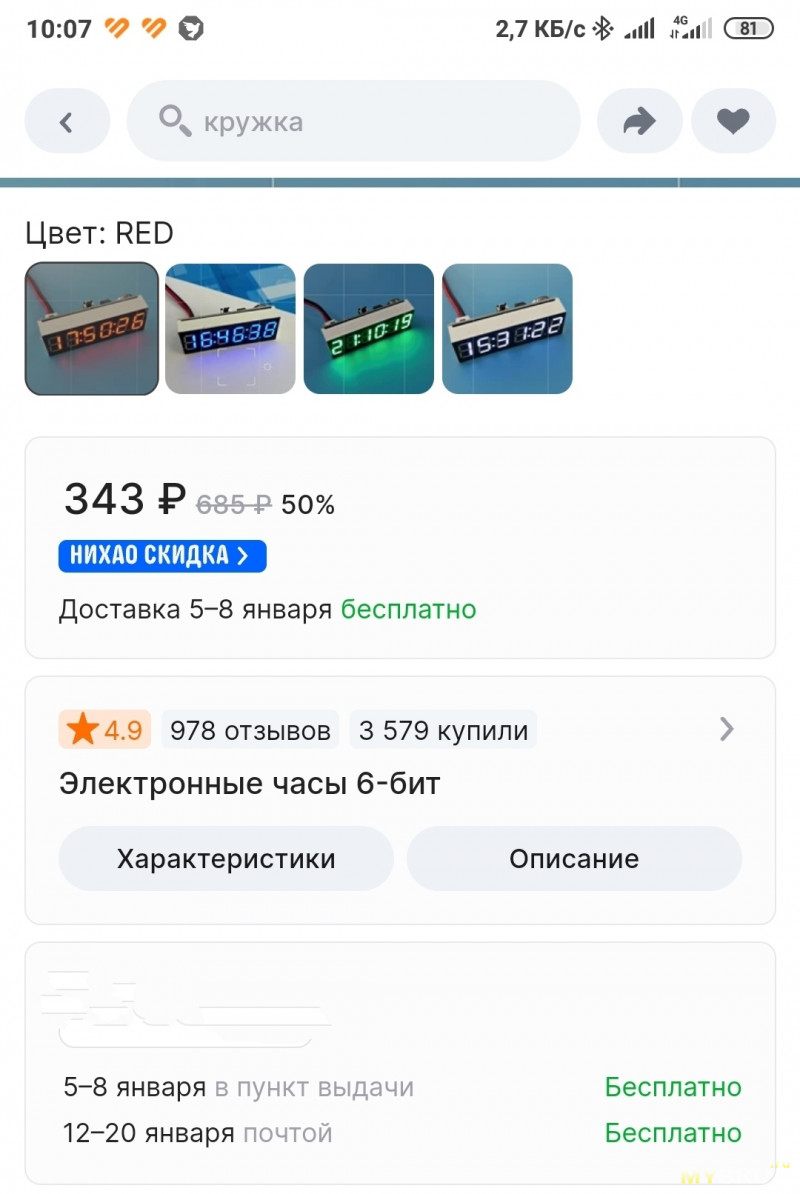Pick the green clock color variant

point(369,329)
